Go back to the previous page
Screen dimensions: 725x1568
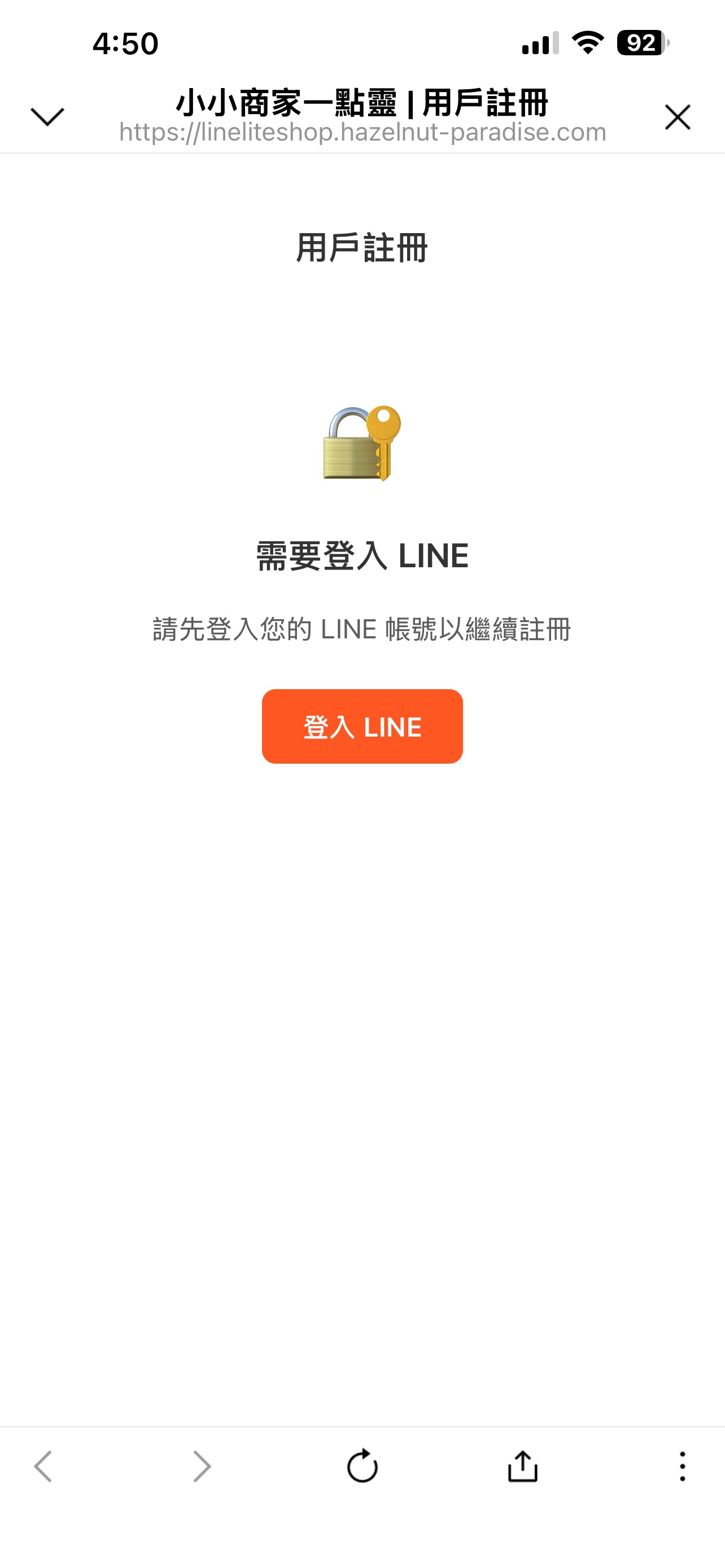tap(43, 1466)
